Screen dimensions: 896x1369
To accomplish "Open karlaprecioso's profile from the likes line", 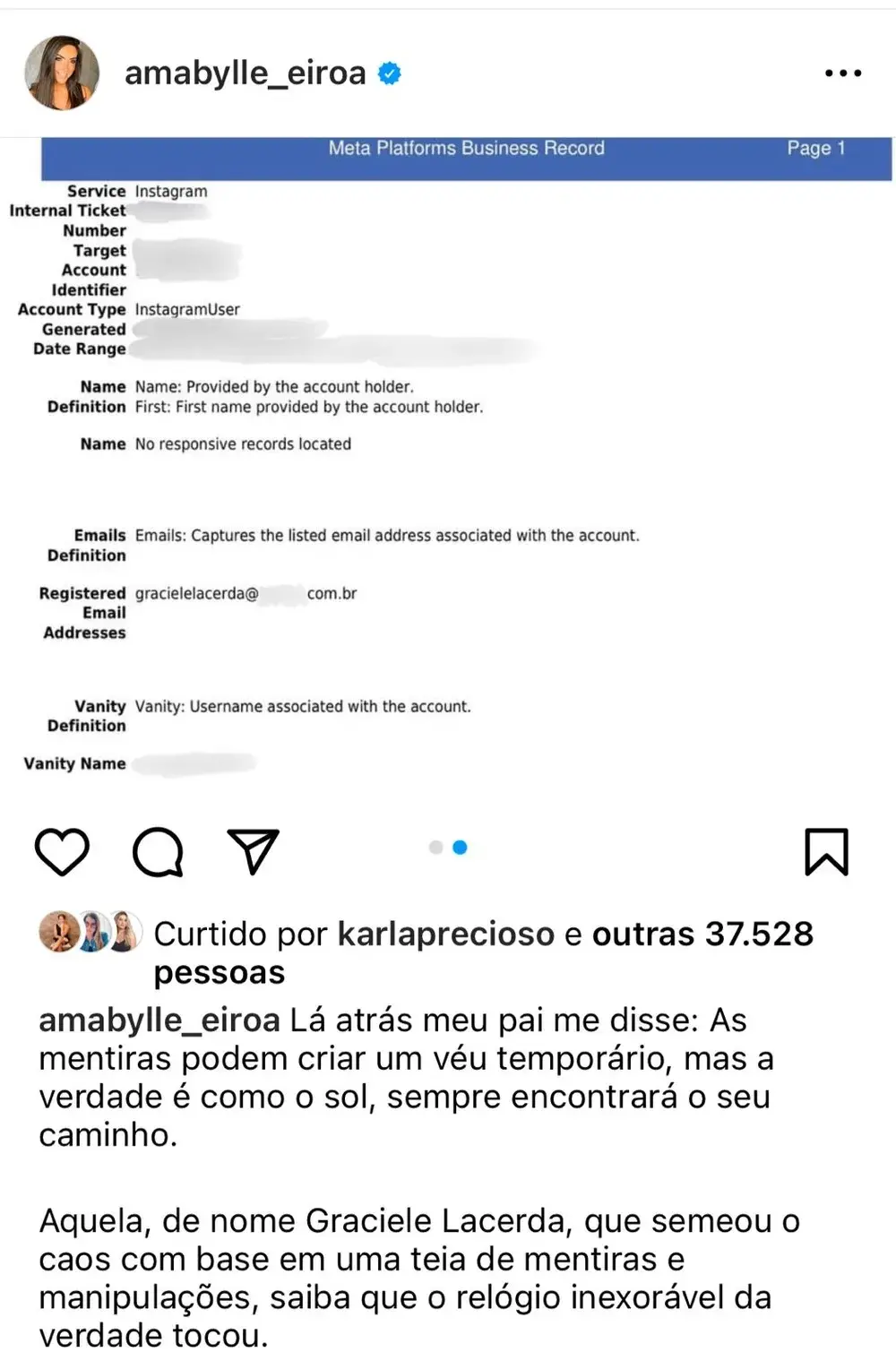I will 445,934.
